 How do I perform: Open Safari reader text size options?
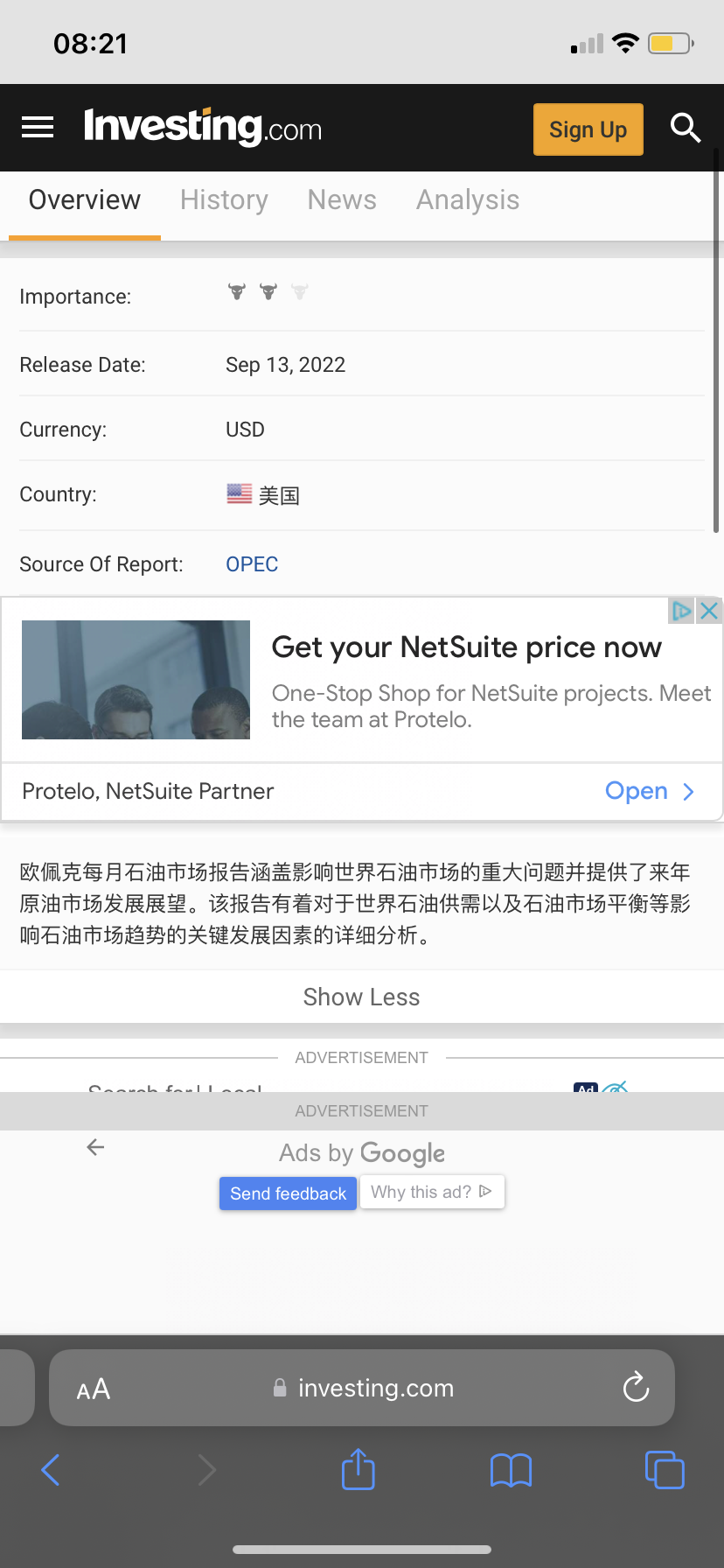point(94,1389)
